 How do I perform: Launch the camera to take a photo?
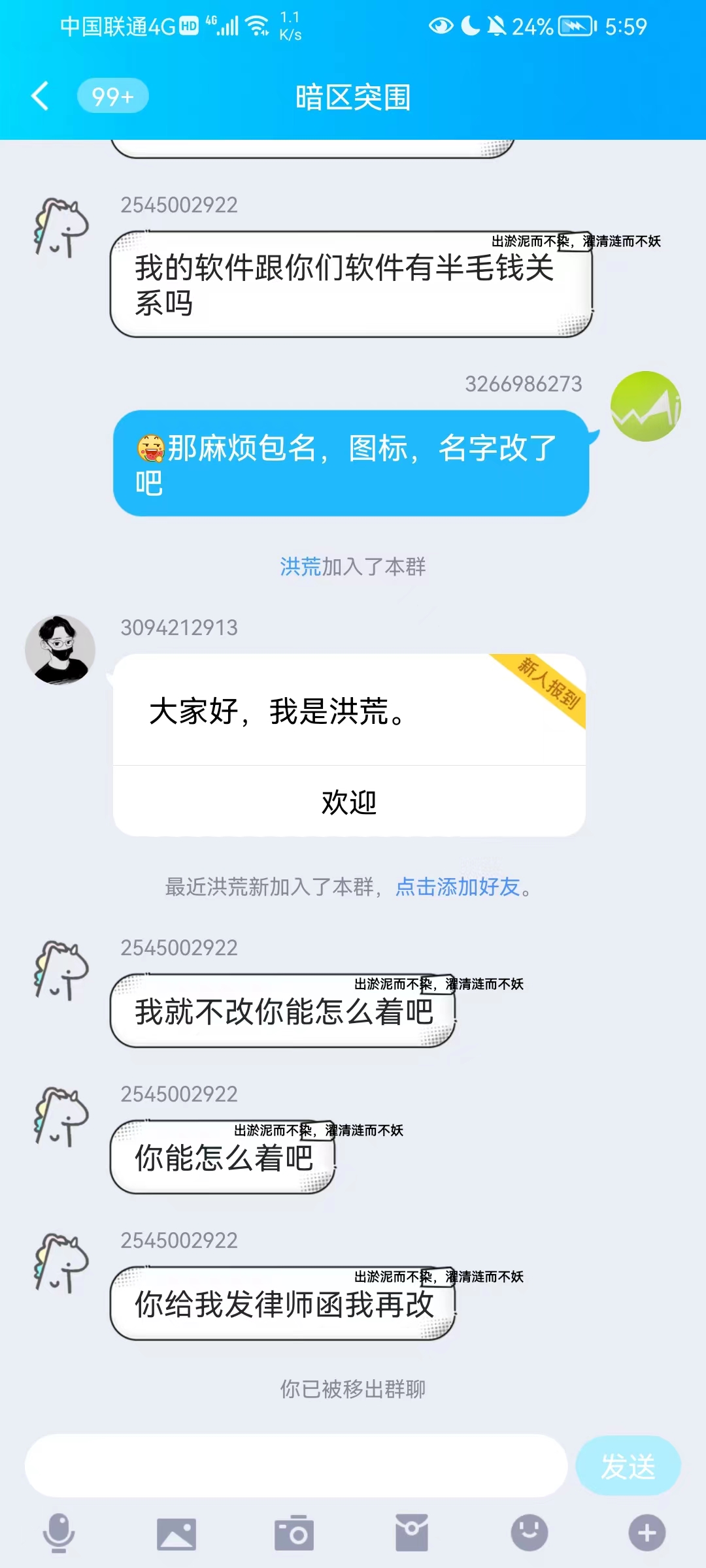(294, 1533)
